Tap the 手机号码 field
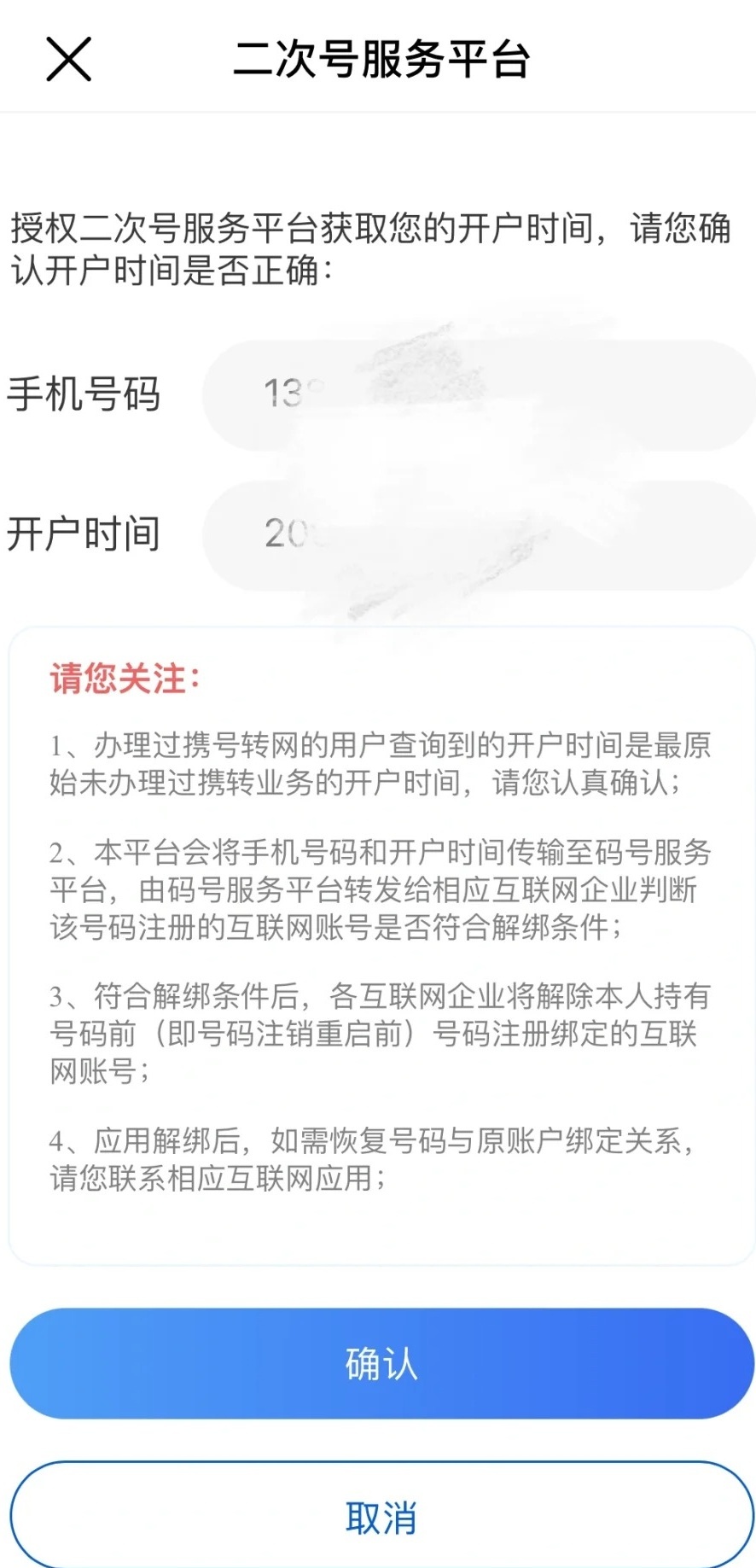The image size is (756, 1568). [x=478, y=395]
